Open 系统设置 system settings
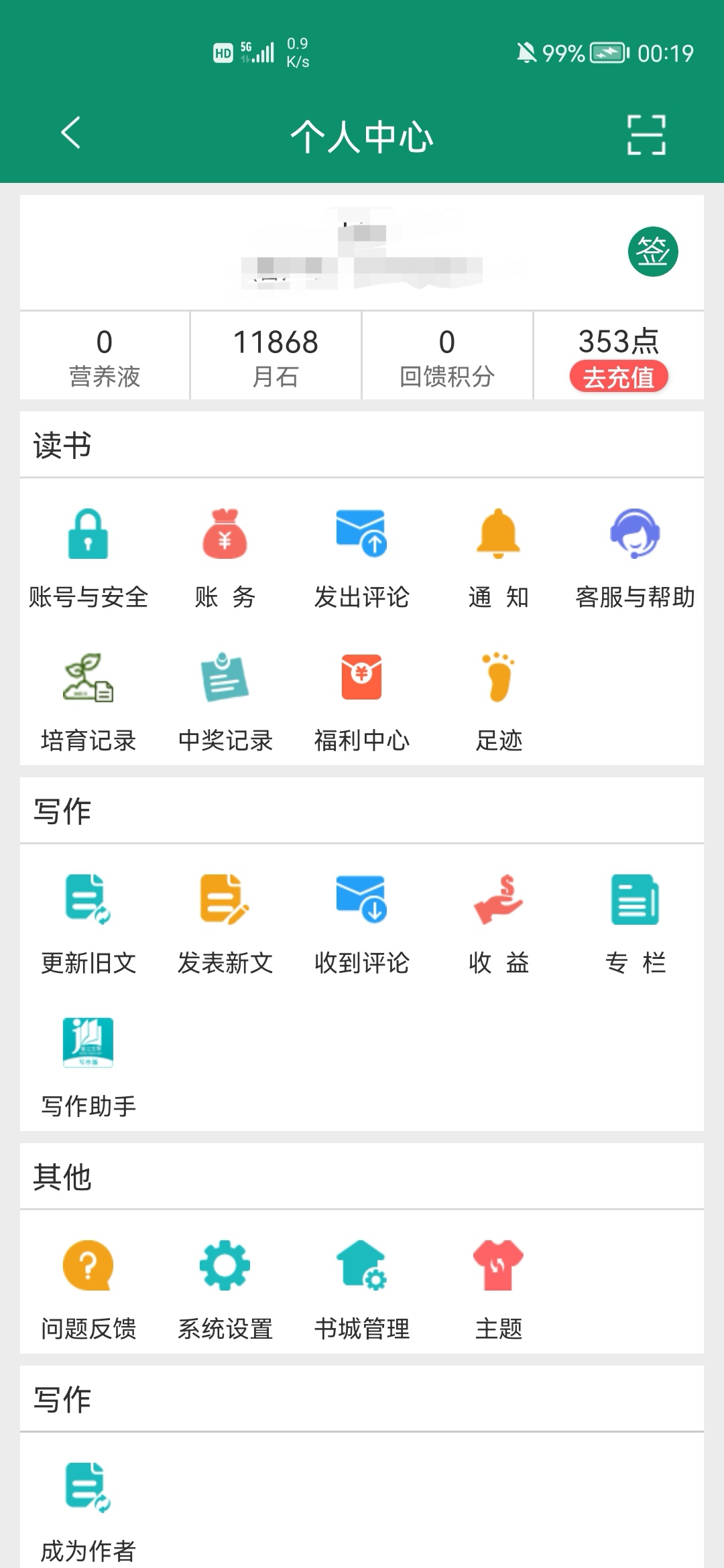The image size is (724, 1568). pyautogui.click(x=225, y=1289)
